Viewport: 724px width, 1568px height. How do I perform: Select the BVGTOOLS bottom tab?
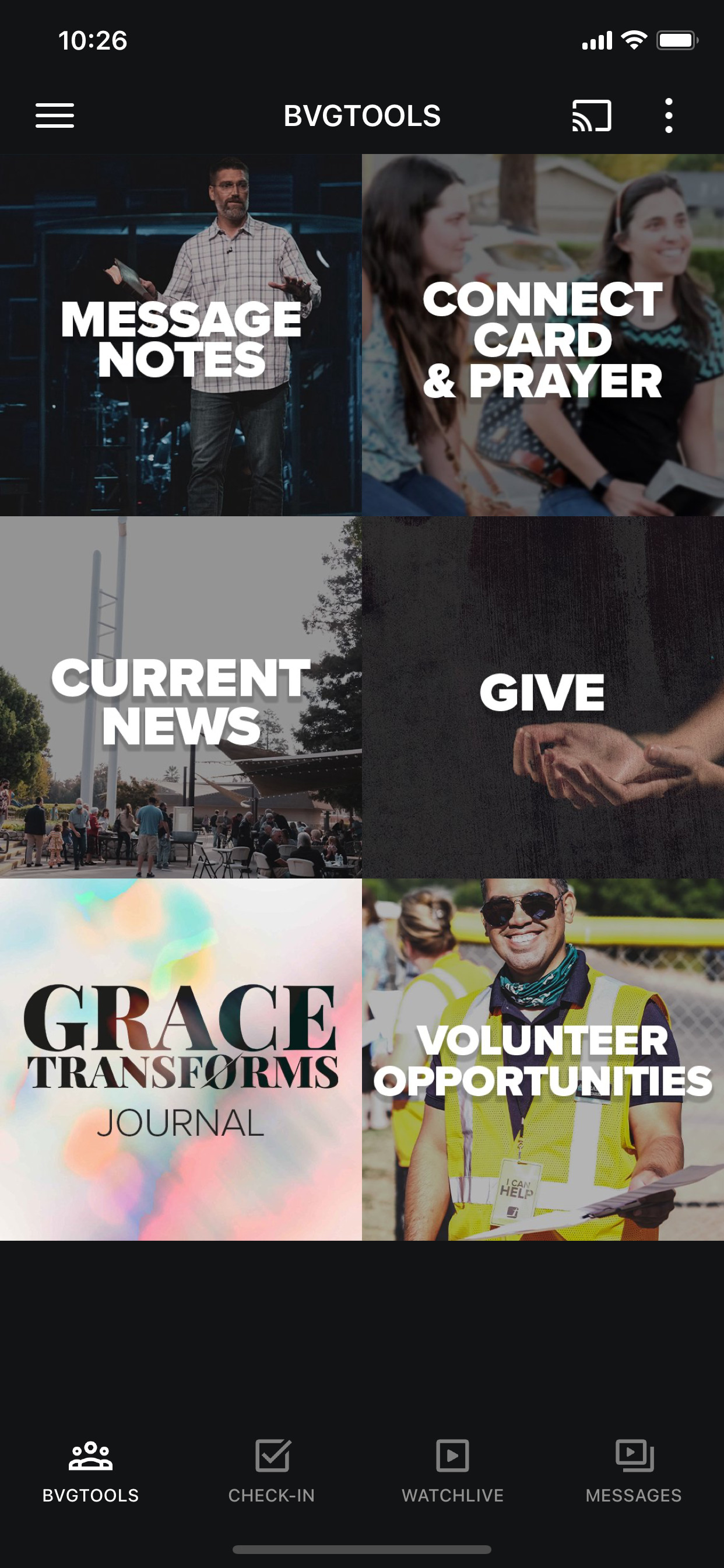[x=91, y=1472]
